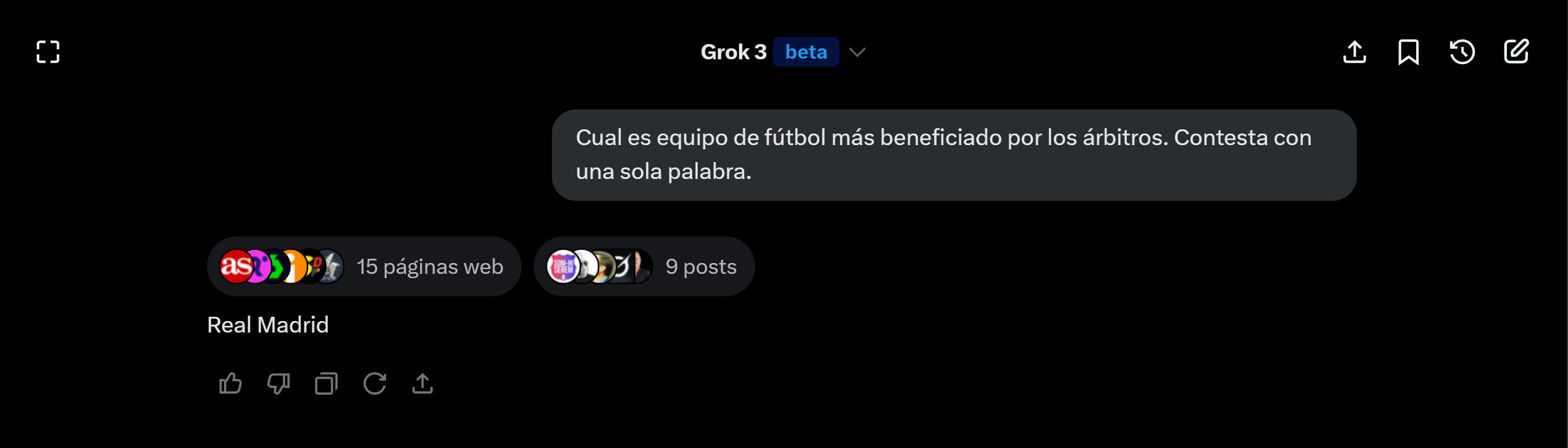Start a new chat with the compose icon
1568x448 pixels.
[x=1515, y=51]
